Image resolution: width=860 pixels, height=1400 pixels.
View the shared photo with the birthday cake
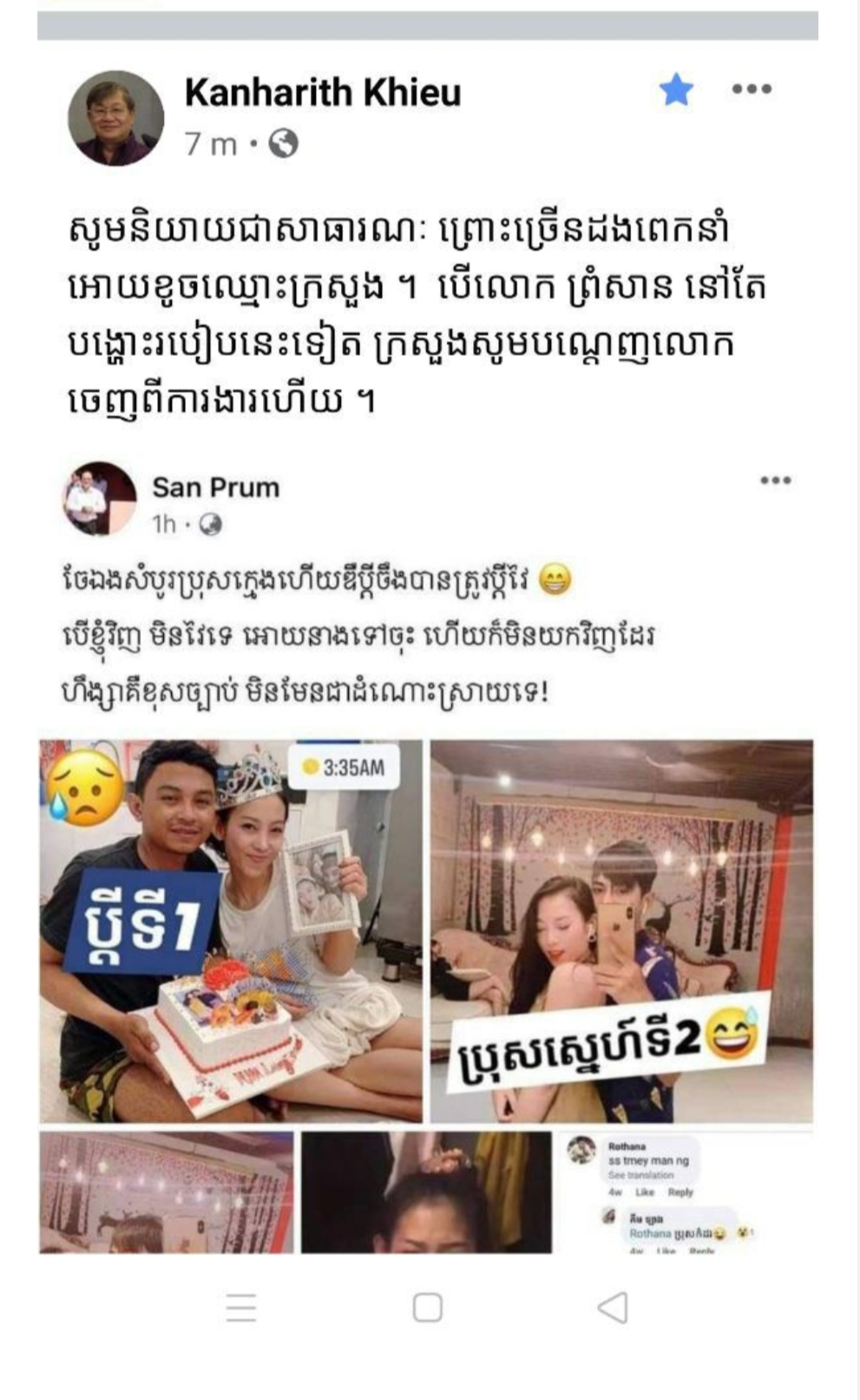[231, 930]
